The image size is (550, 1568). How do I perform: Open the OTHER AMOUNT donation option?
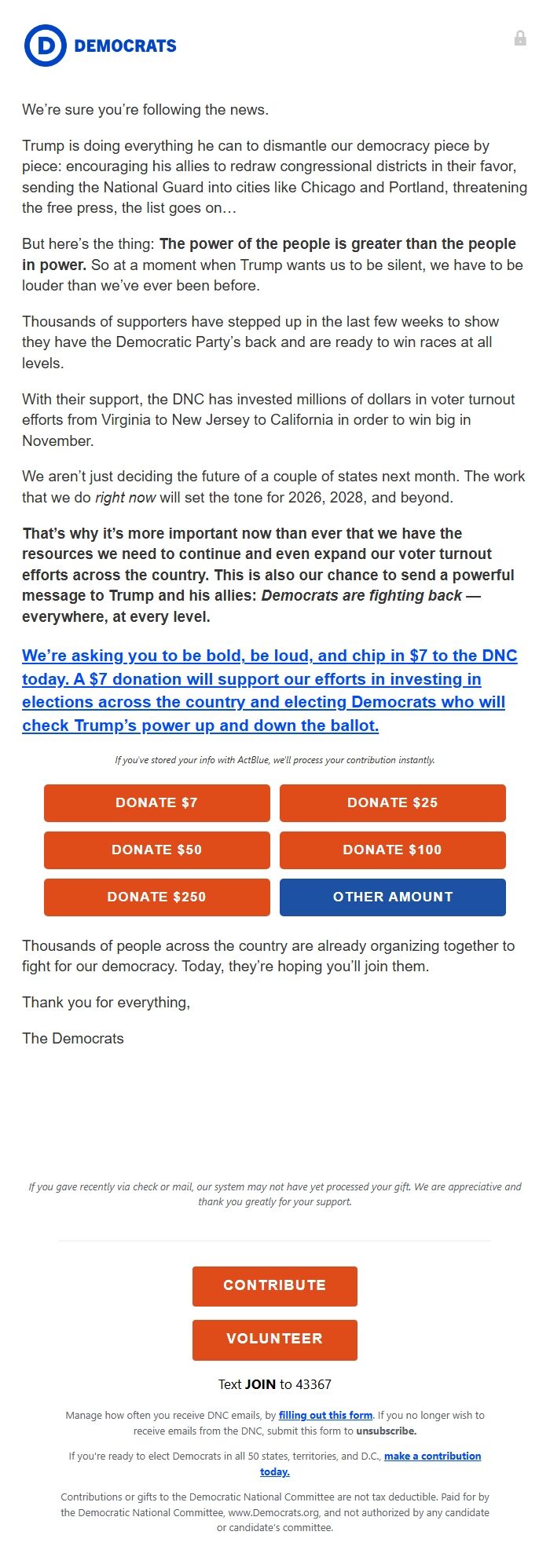pos(392,897)
